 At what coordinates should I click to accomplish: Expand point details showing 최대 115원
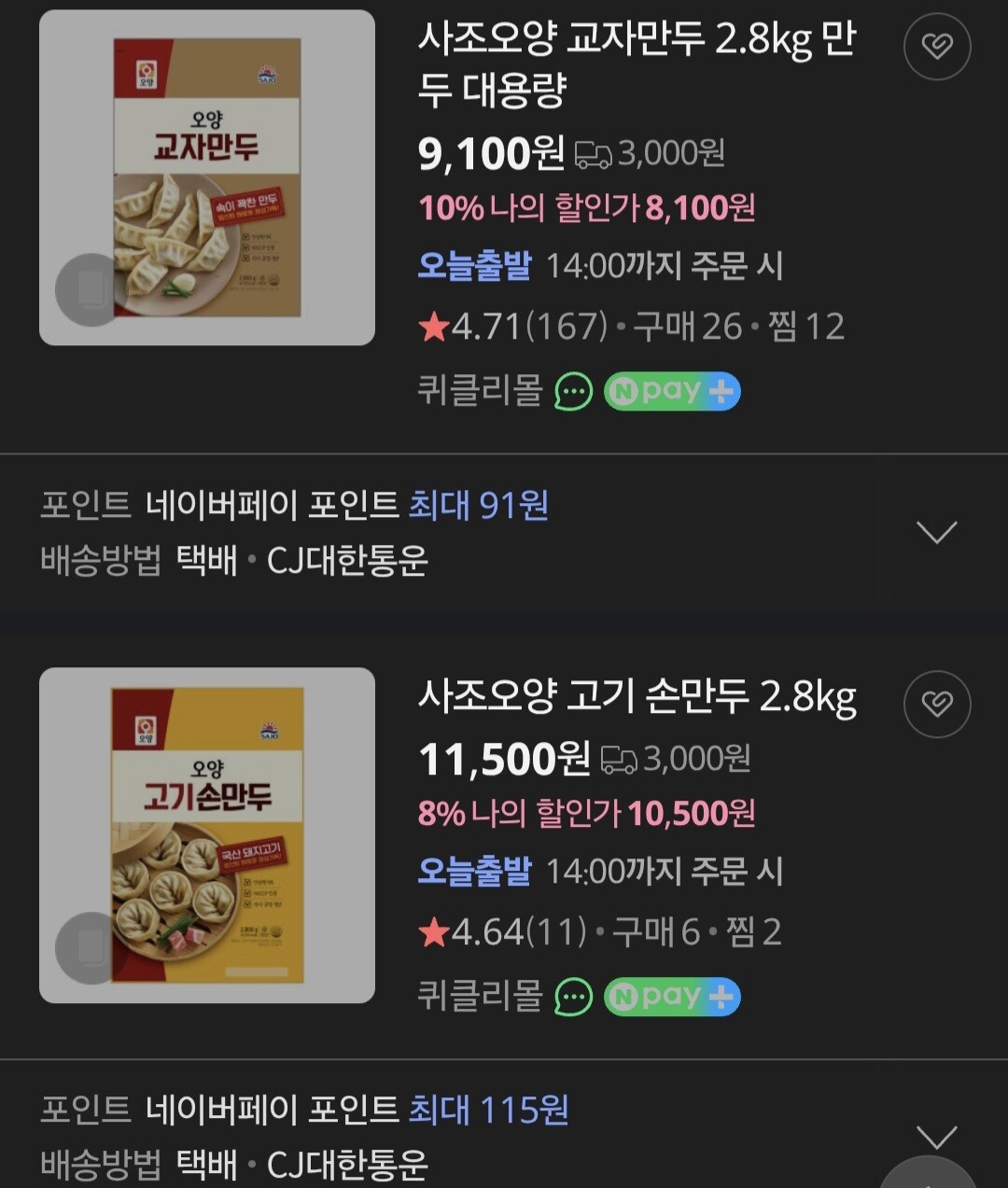click(x=937, y=1136)
